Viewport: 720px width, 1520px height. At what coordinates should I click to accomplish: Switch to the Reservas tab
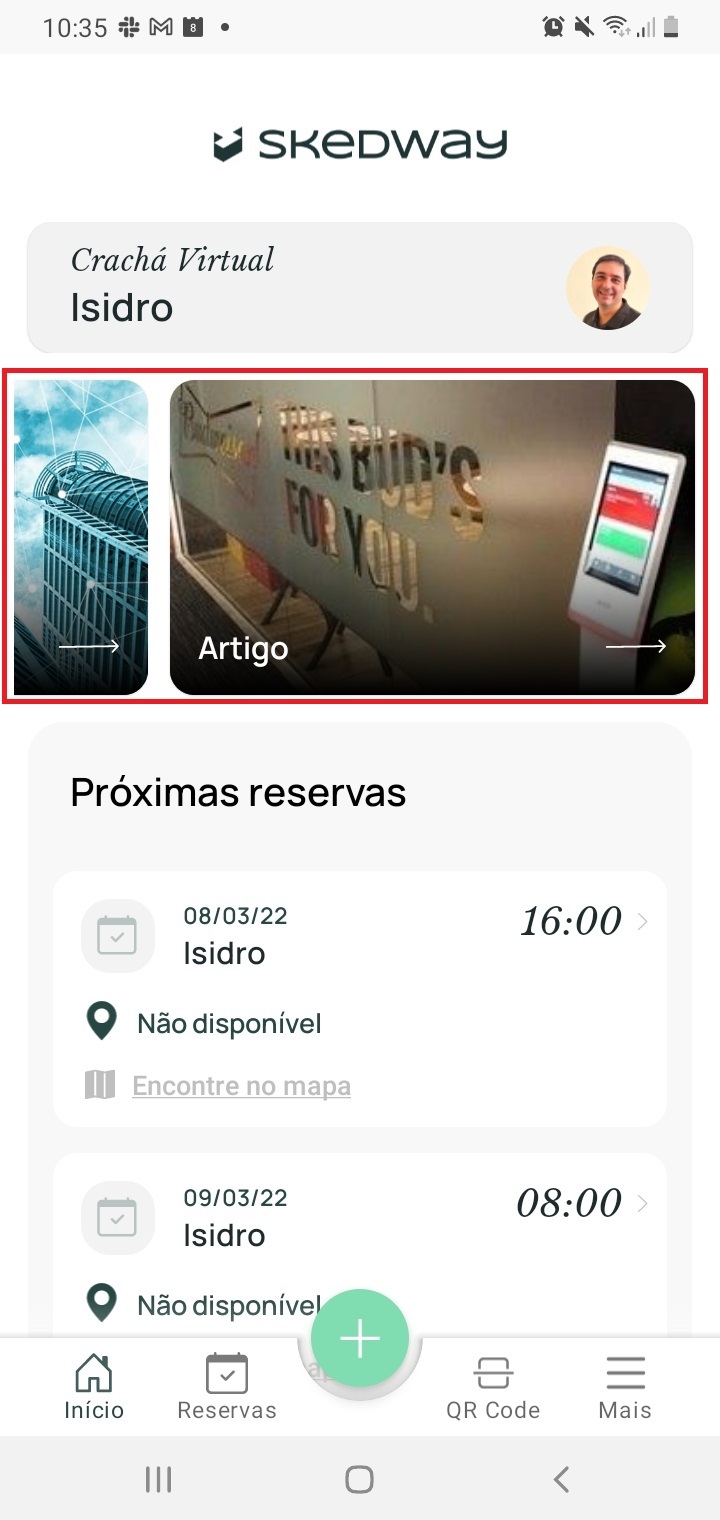(x=227, y=1388)
